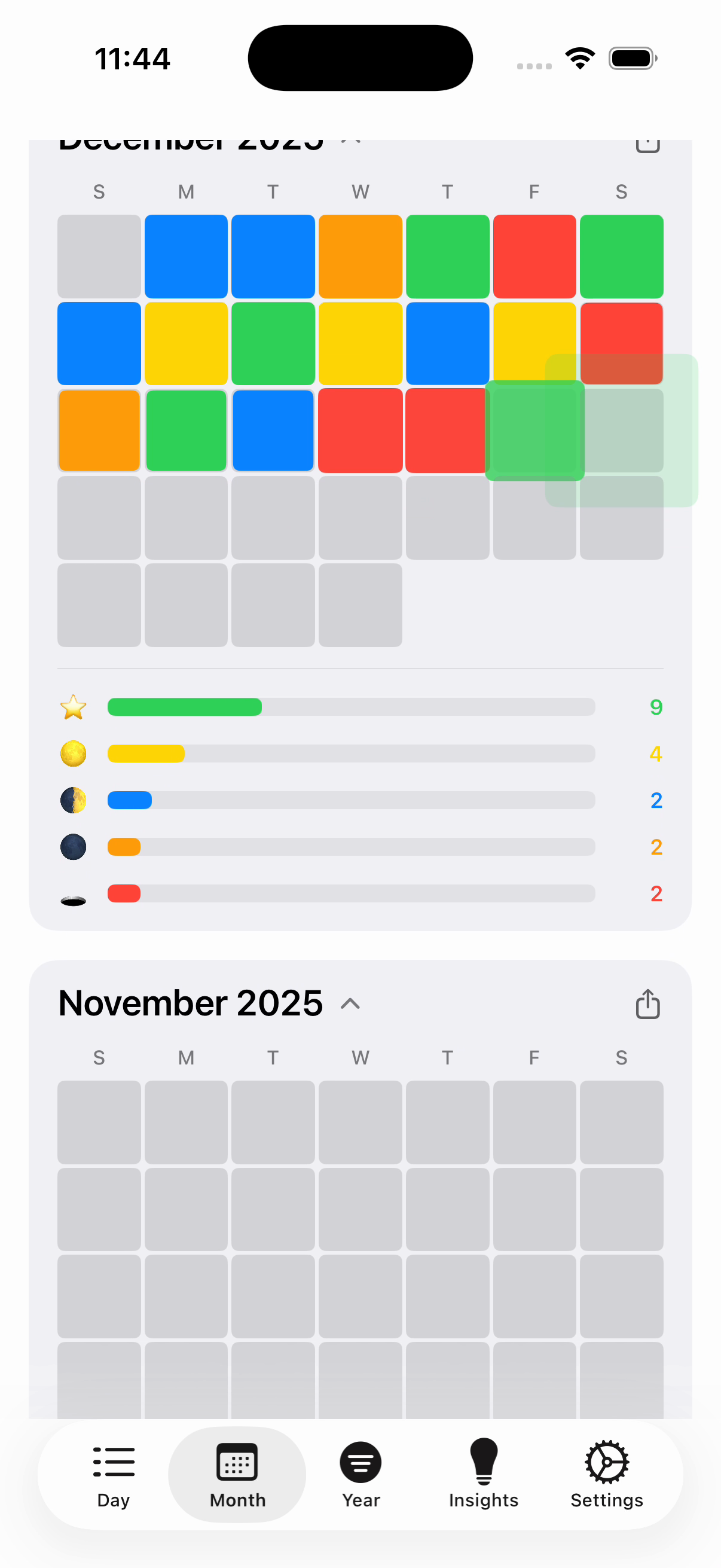The image size is (721, 1568).
Task: Collapse the November 2025 month section
Action: [350, 1003]
